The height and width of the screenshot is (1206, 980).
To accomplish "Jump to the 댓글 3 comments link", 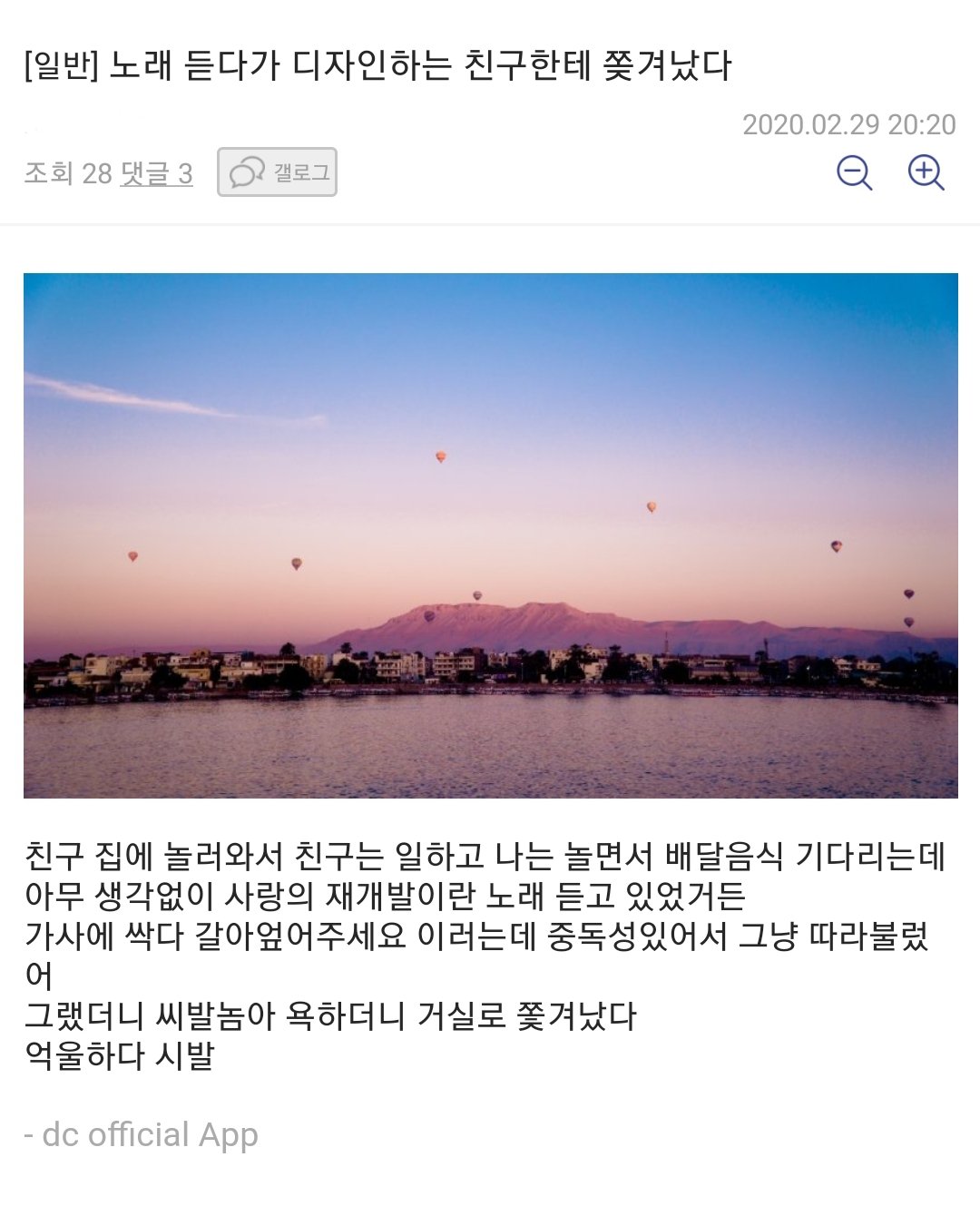I will tap(156, 173).
